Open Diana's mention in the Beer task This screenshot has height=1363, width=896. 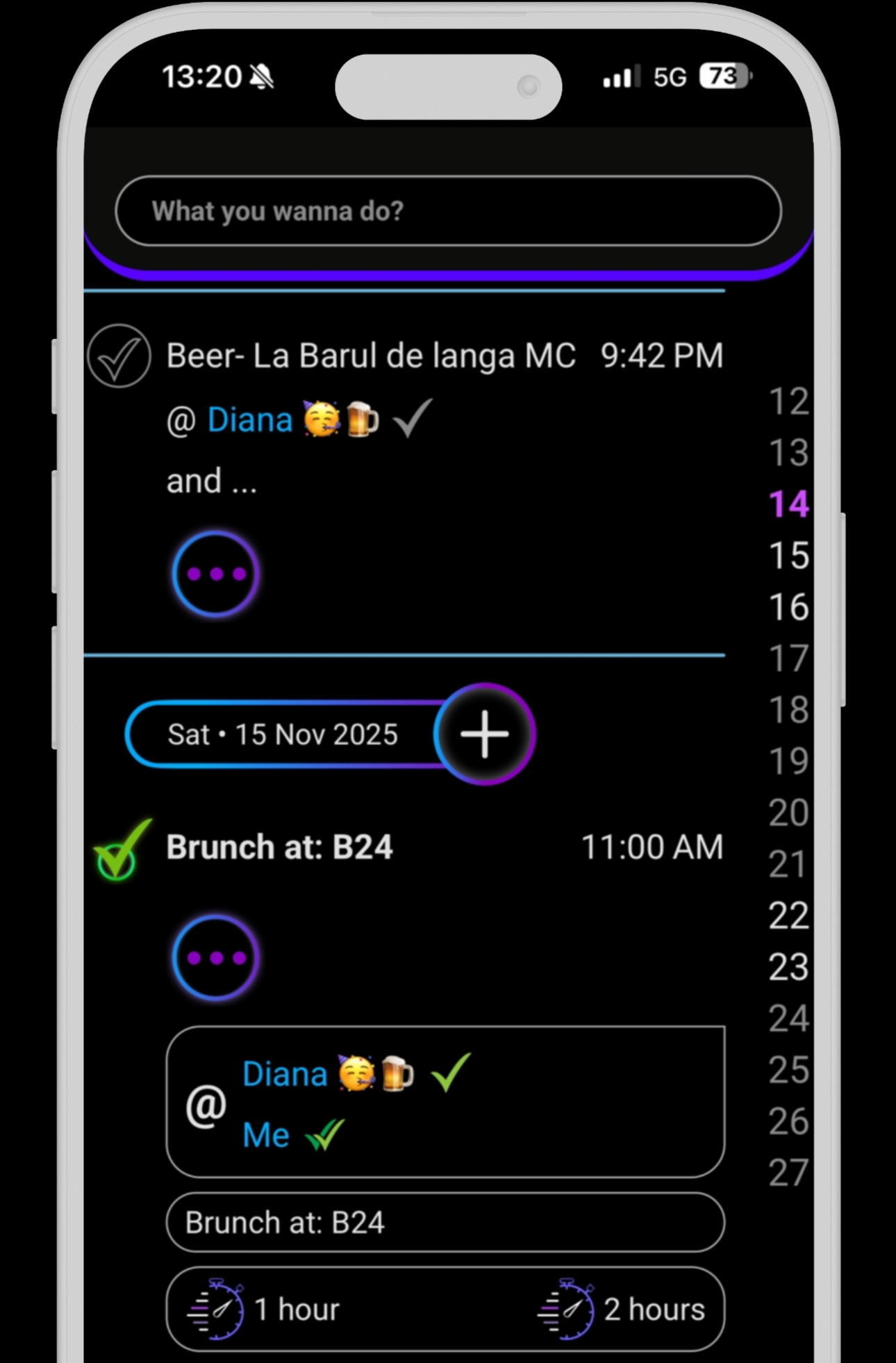pyautogui.click(x=250, y=420)
